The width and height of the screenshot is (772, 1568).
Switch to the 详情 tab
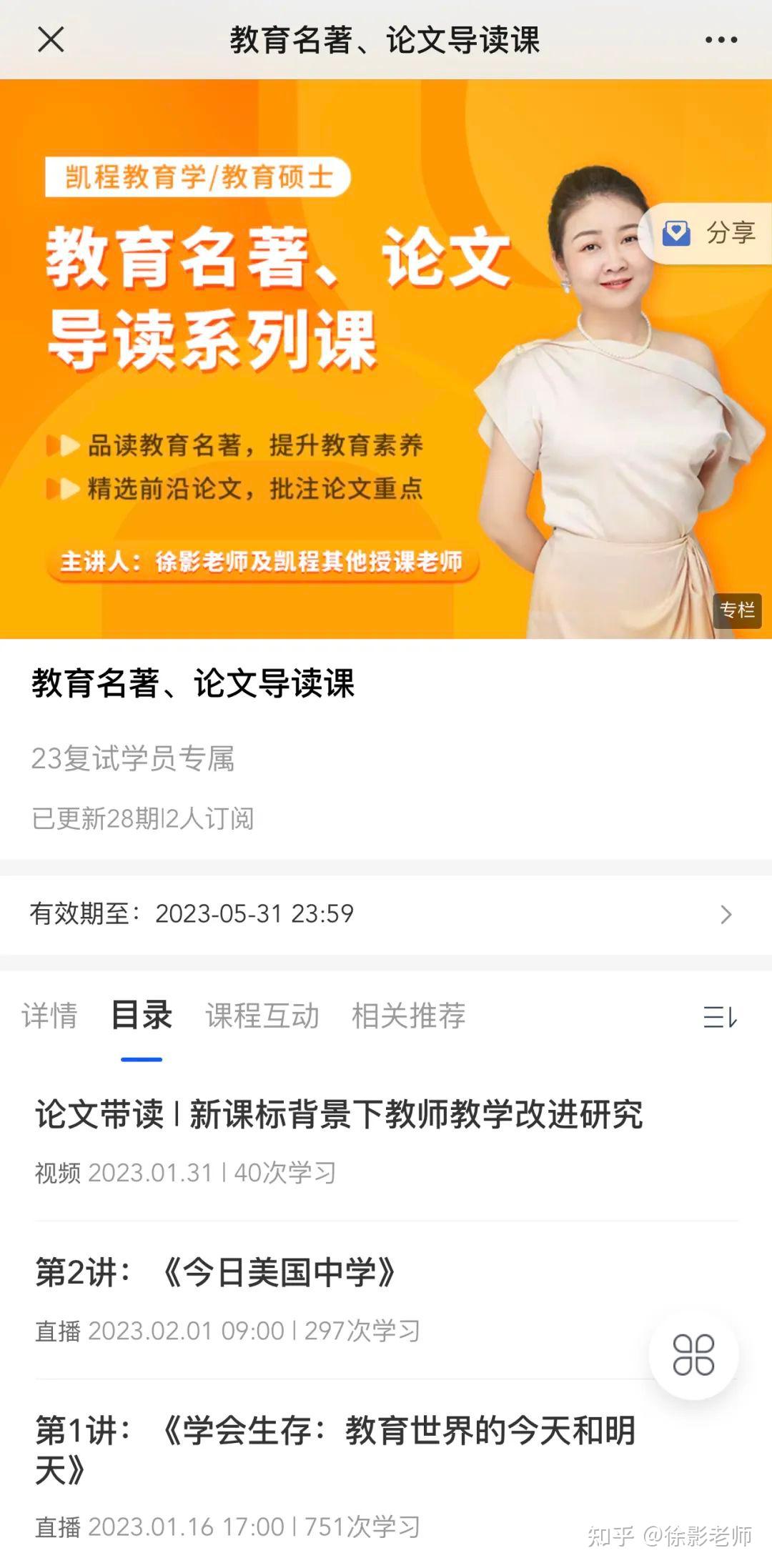(x=49, y=1016)
